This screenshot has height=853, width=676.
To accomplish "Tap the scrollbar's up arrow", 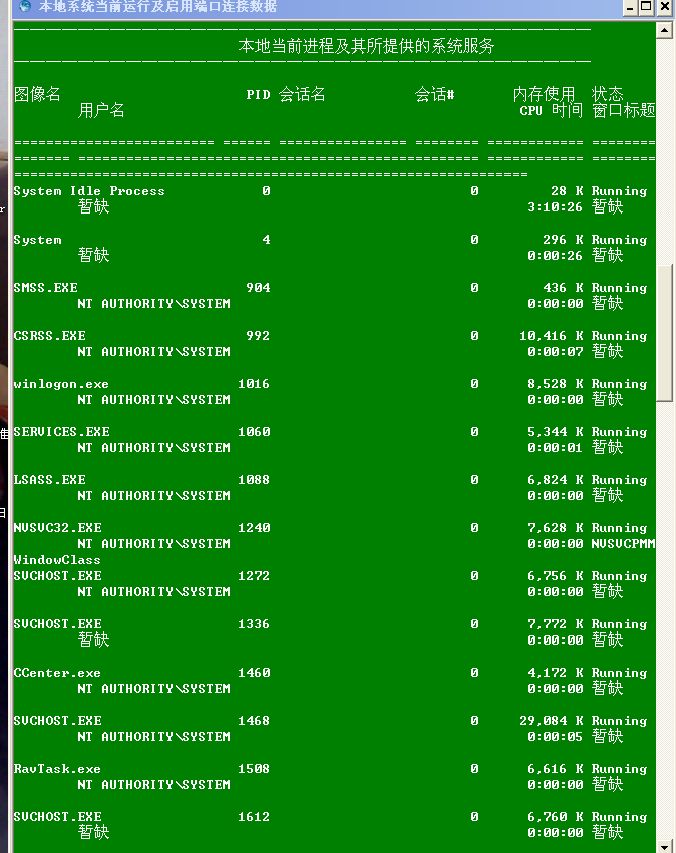I will (665, 30).
